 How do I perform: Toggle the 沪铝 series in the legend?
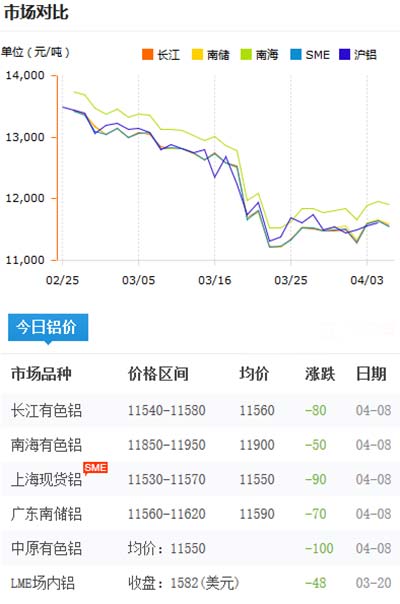358,54
